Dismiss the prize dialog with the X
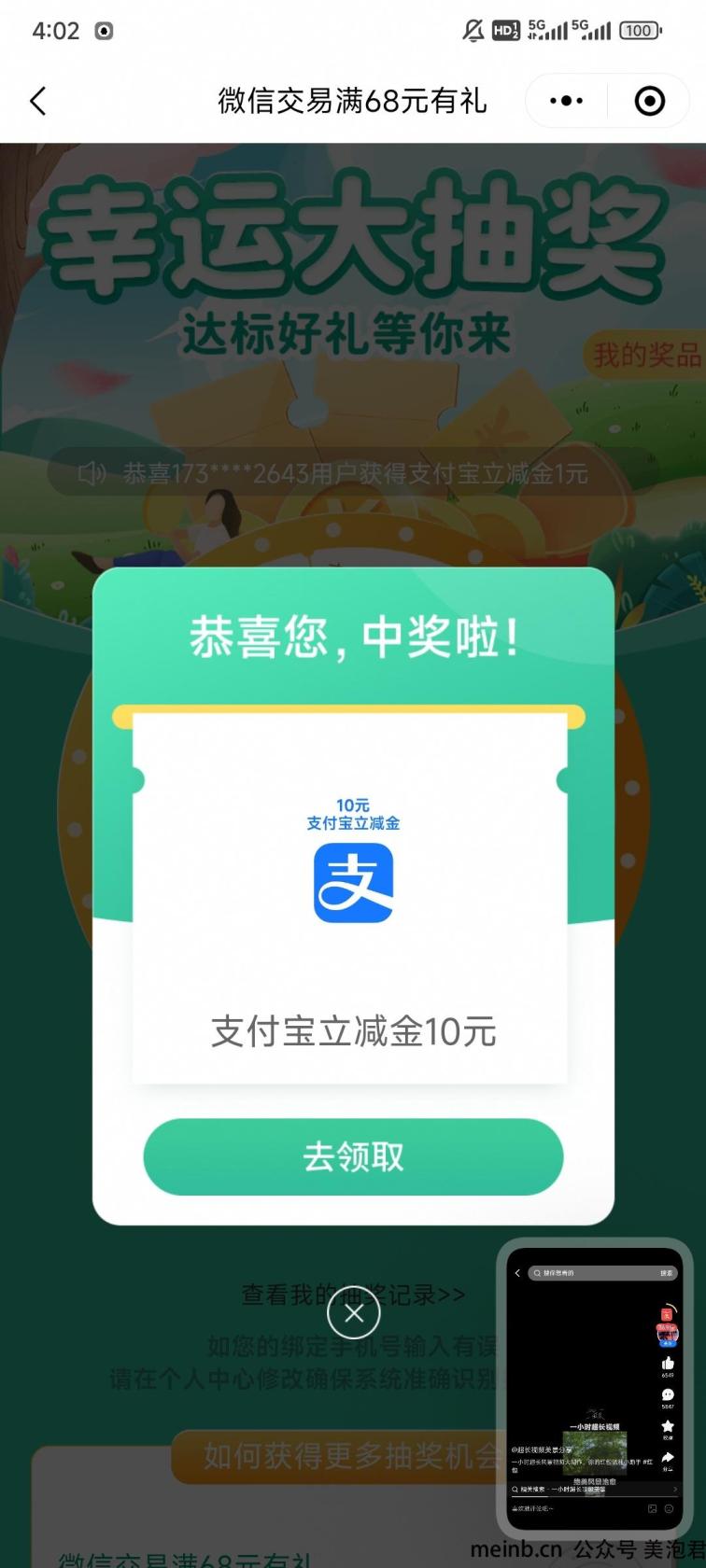This screenshot has height=1568, width=706. click(x=354, y=1314)
